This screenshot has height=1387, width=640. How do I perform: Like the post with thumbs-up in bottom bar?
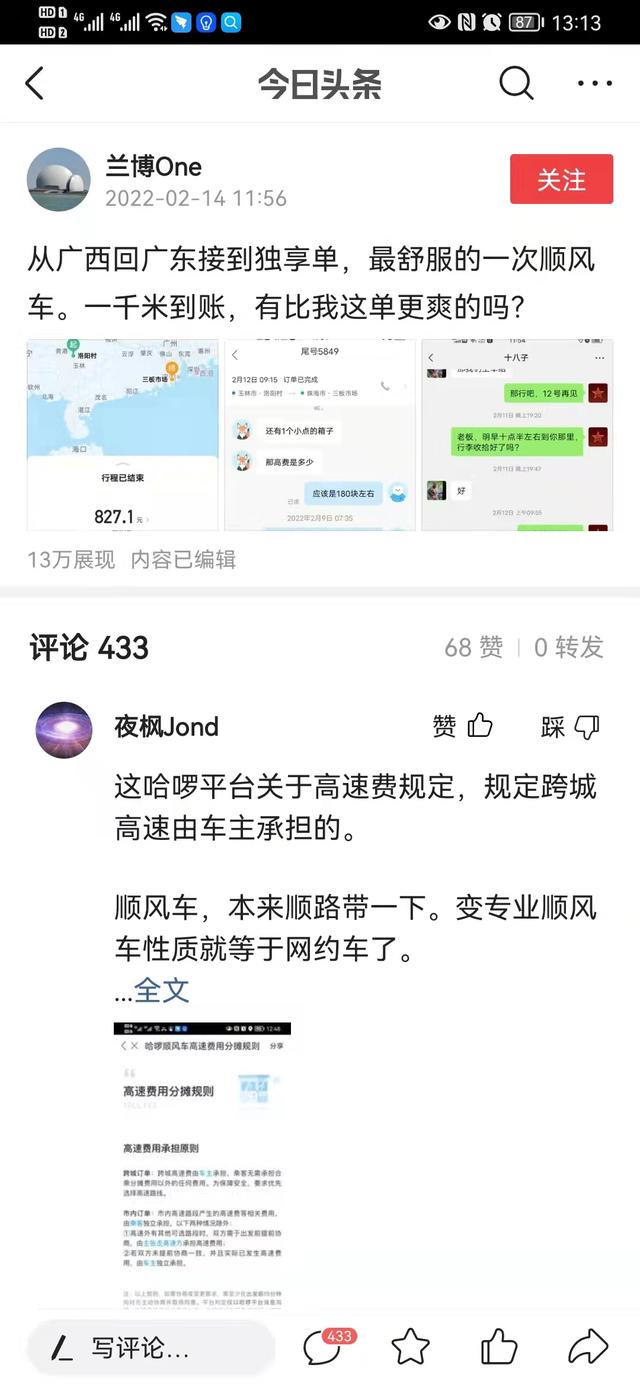[499, 1347]
